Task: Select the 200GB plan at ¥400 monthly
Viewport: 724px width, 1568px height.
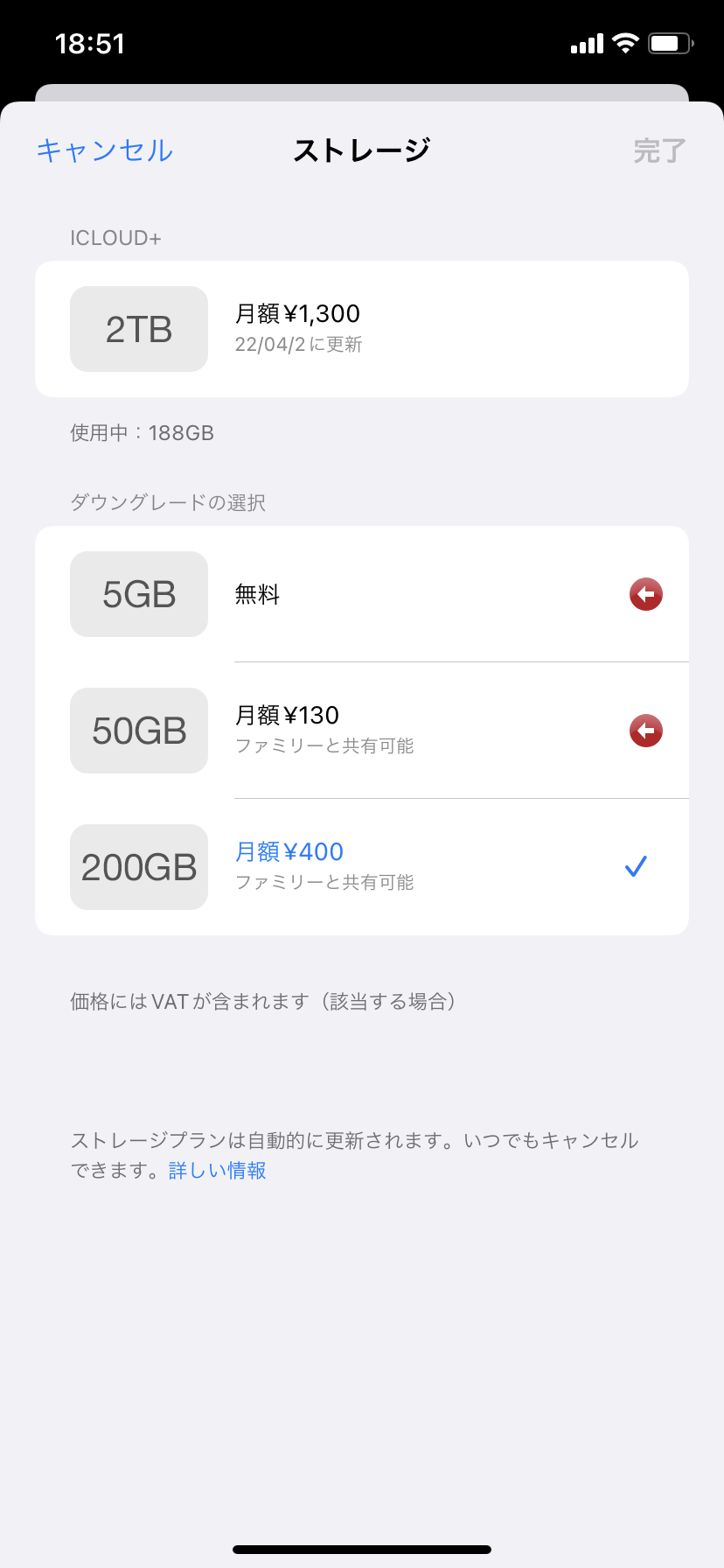Action: [362, 867]
